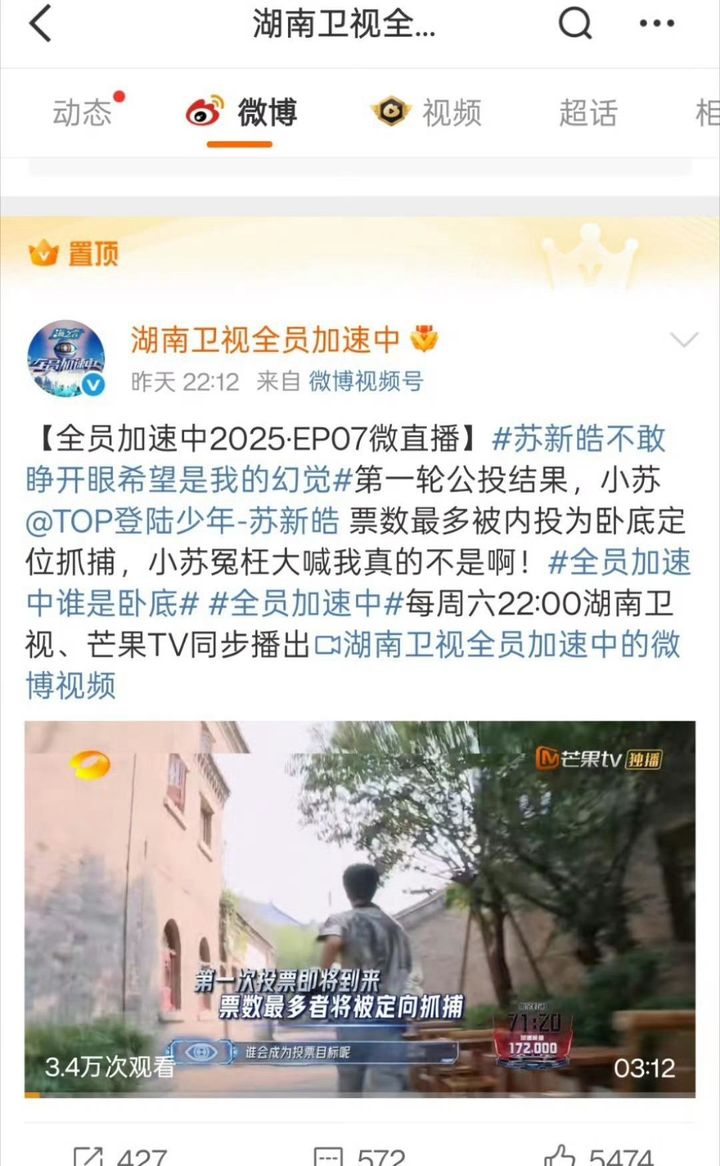Screen dimensions: 720x1166
Task: Open search on this profile page
Action: (574, 24)
